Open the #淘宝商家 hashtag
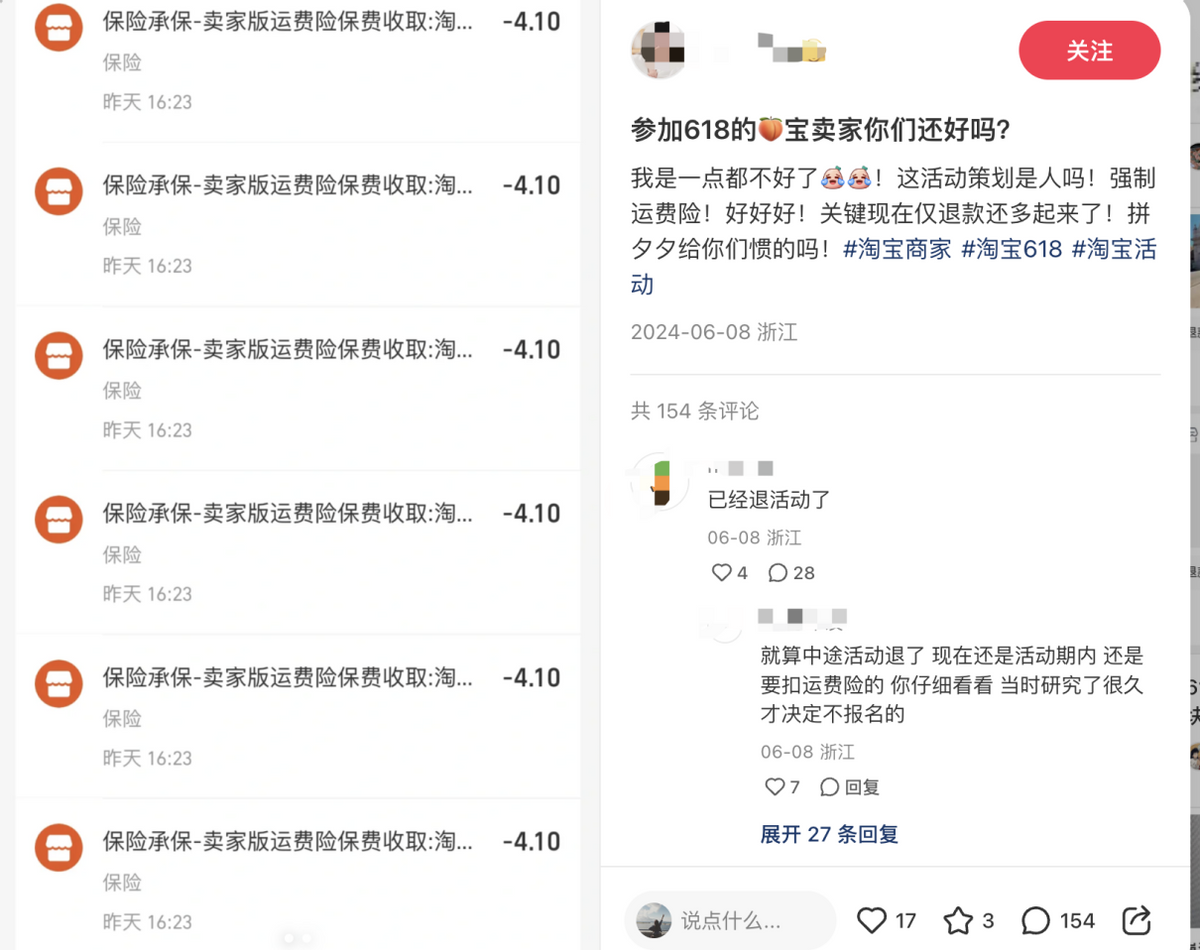1200x950 pixels. [897, 249]
